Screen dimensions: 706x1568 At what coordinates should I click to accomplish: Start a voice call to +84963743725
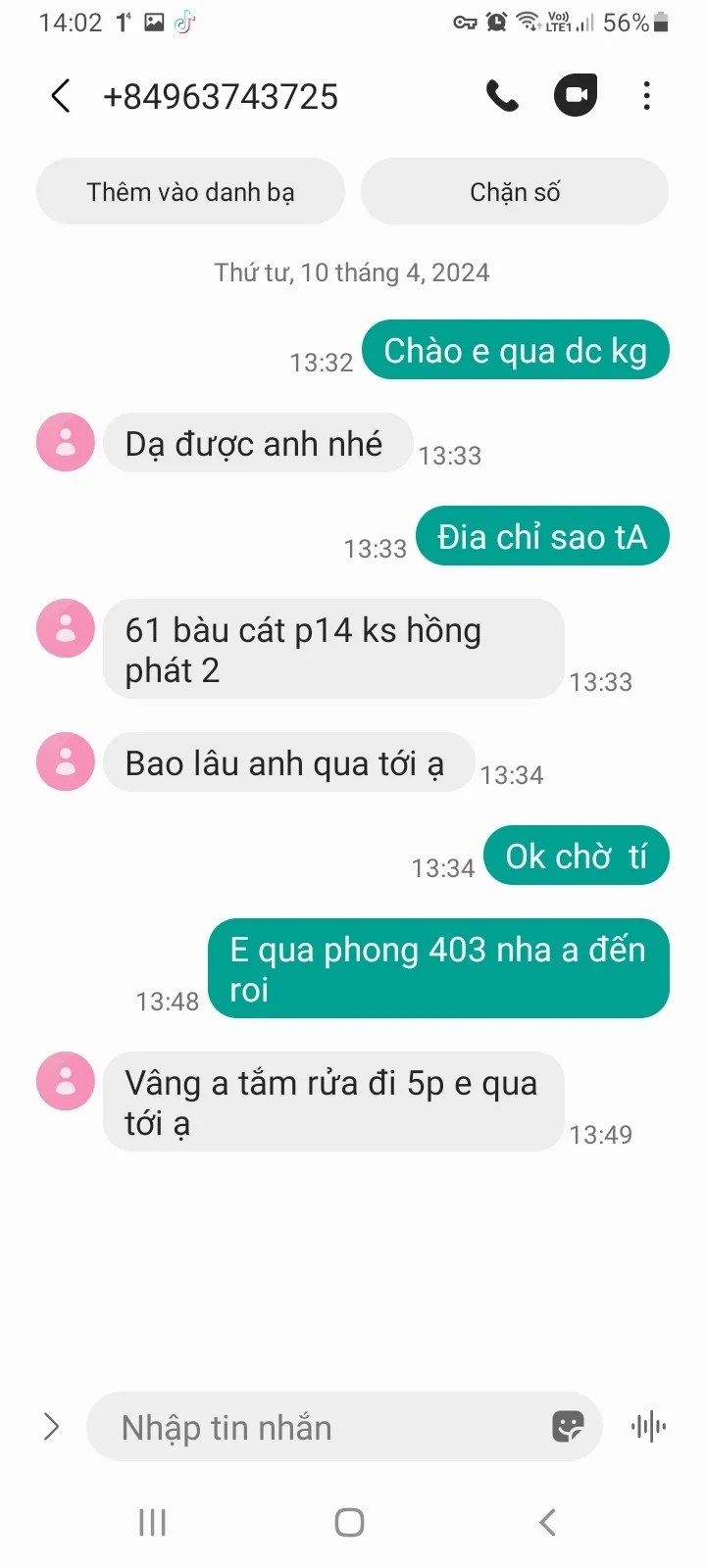(x=502, y=96)
